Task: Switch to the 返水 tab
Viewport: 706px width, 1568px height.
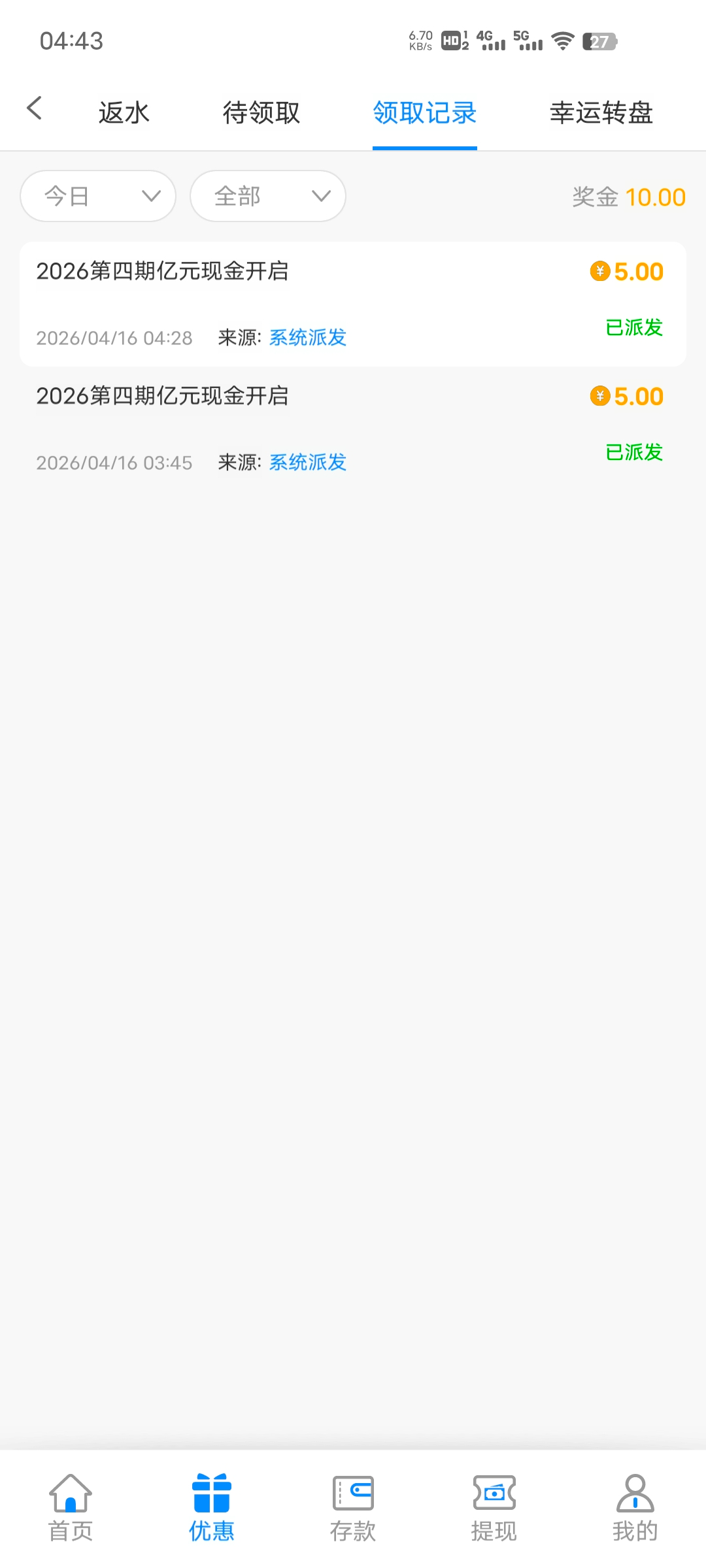Action: click(124, 112)
